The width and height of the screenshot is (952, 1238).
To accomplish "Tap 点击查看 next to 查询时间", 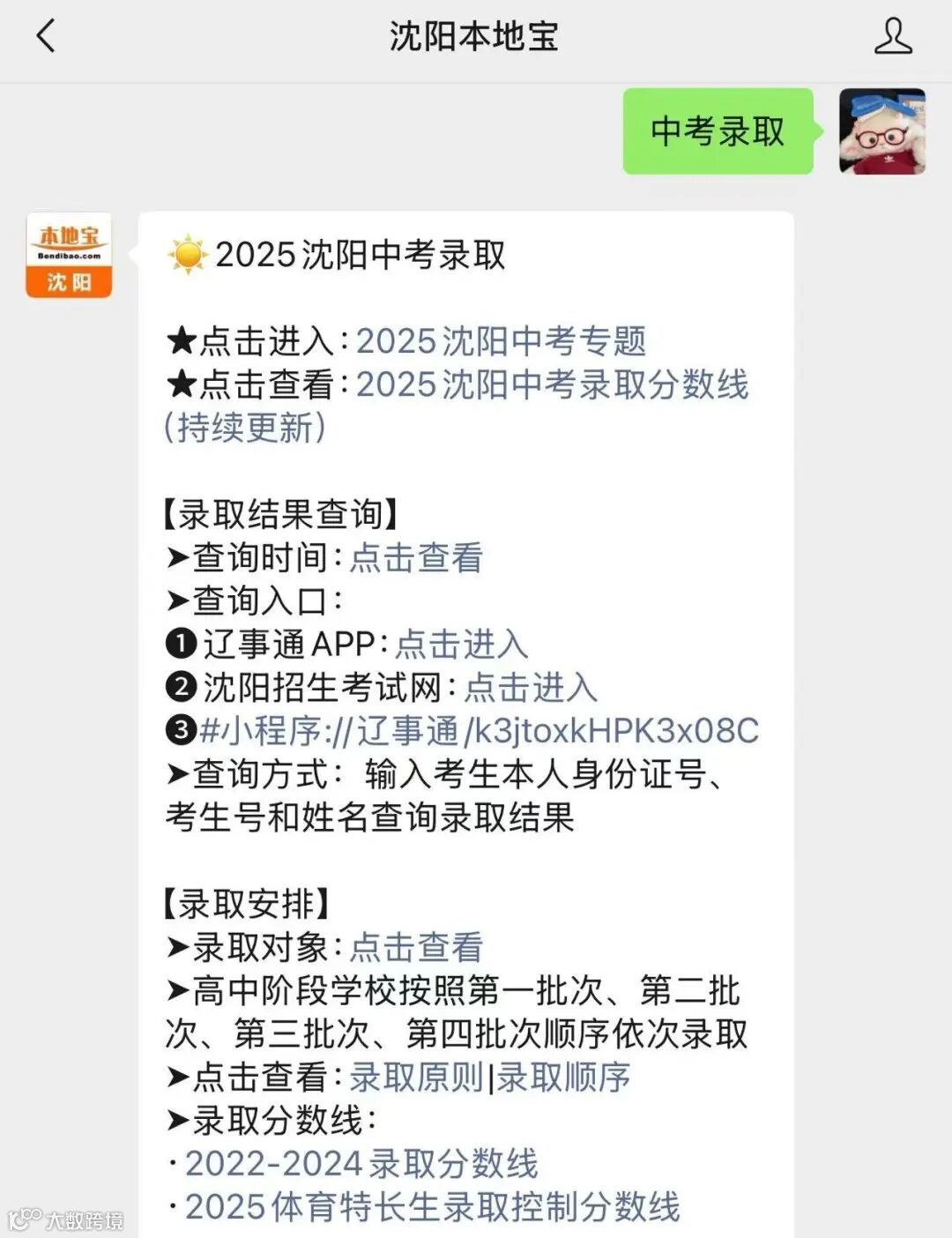I will click(x=416, y=557).
